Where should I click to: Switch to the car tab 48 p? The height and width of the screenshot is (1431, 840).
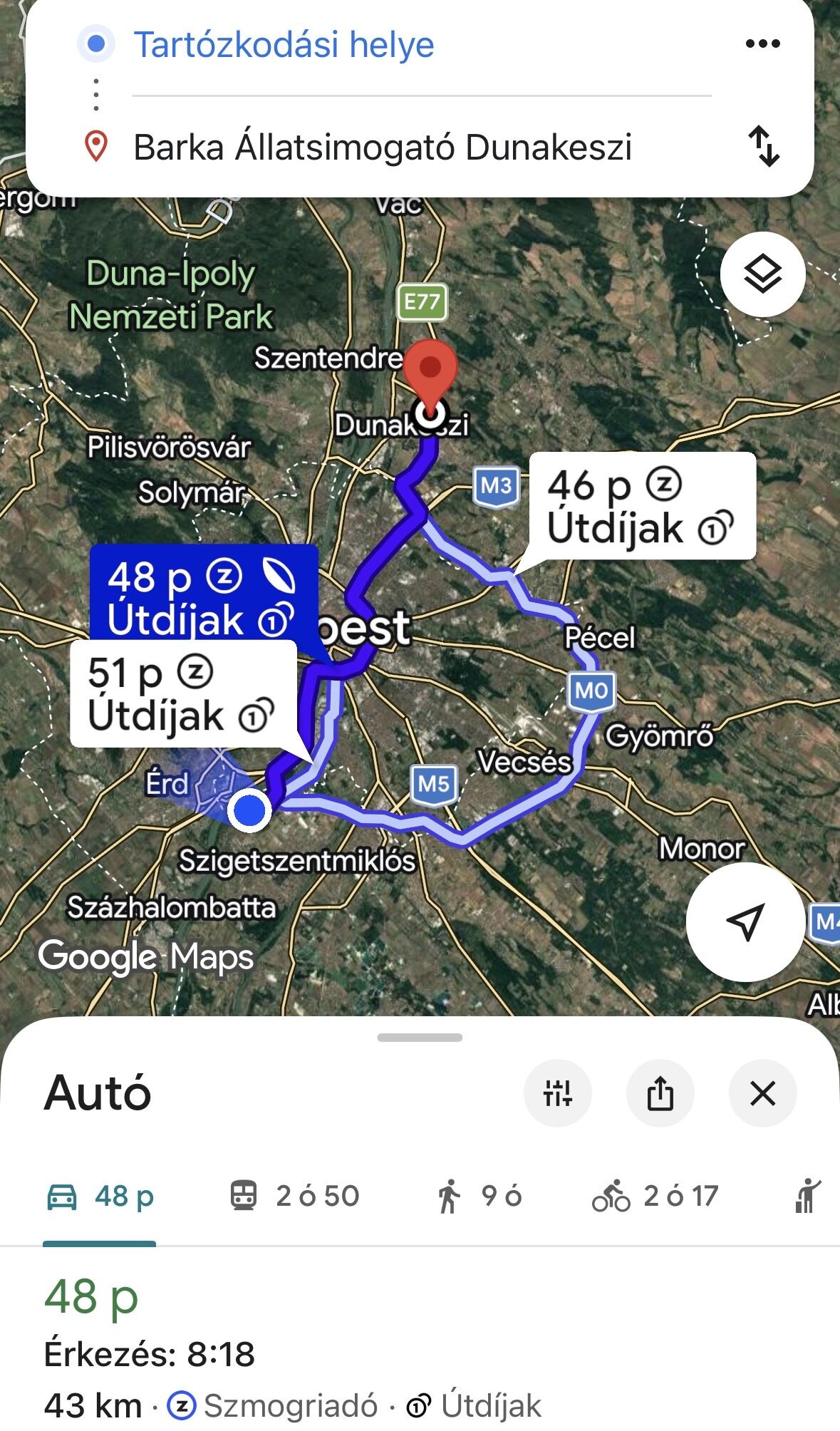click(x=100, y=1196)
